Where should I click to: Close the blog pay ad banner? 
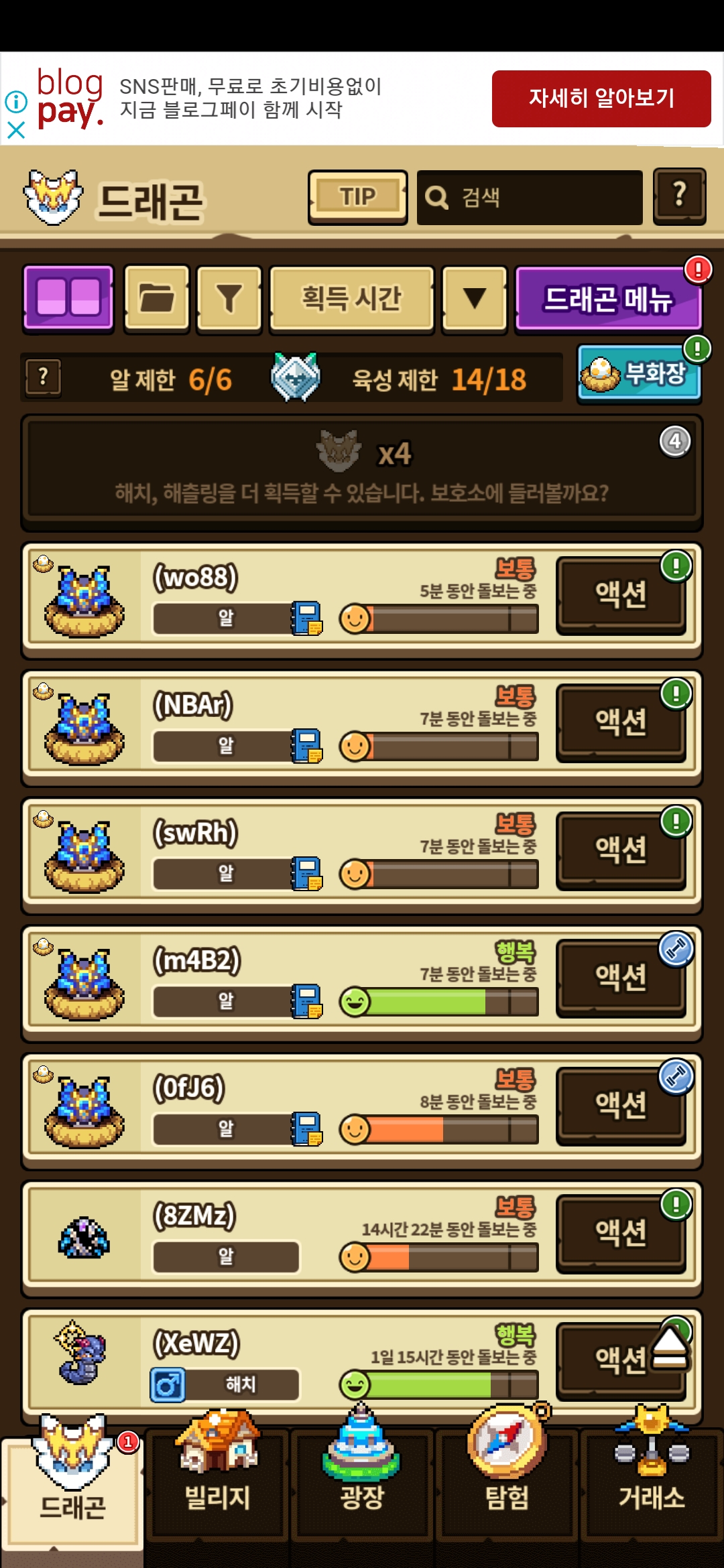pyautogui.click(x=16, y=129)
